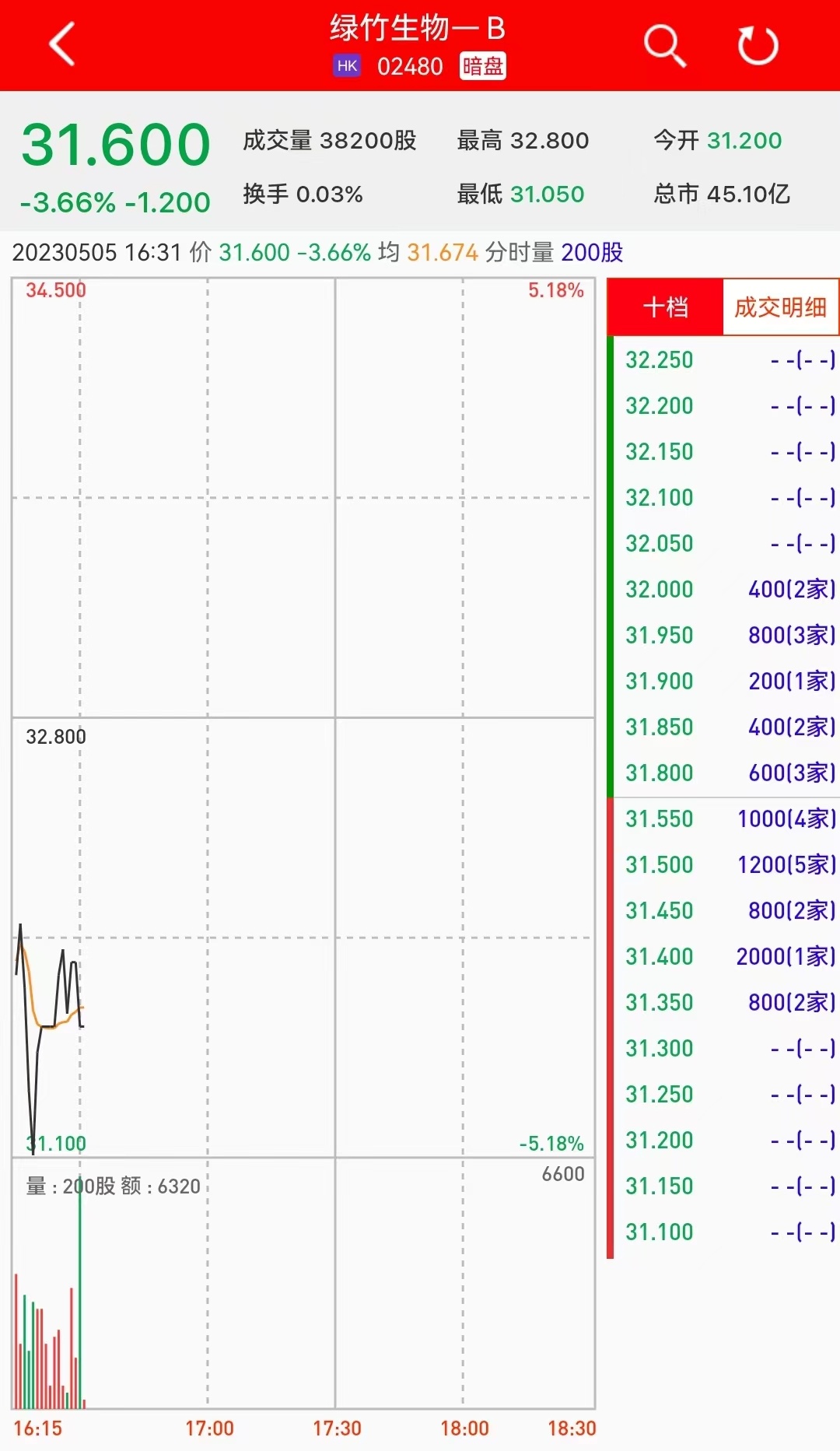This screenshot has height=1451, width=840.
Task: Refresh the stock quote data
Action: pyautogui.click(x=758, y=45)
